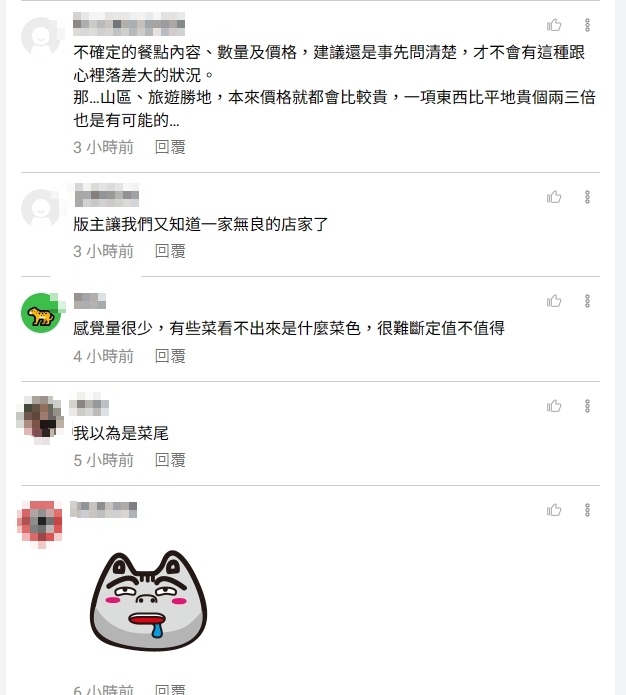Open more options for 我以為是菜尾 comment
This screenshot has height=695, width=626.
pyautogui.click(x=587, y=406)
